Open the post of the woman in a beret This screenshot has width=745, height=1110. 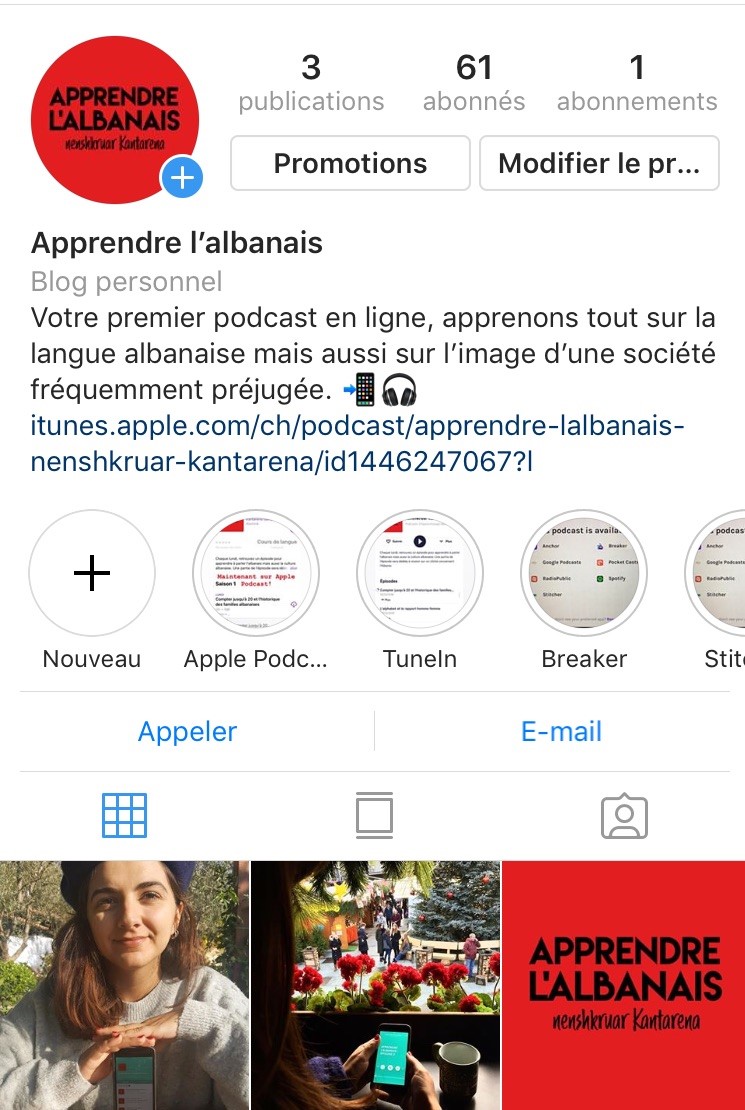(123, 985)
